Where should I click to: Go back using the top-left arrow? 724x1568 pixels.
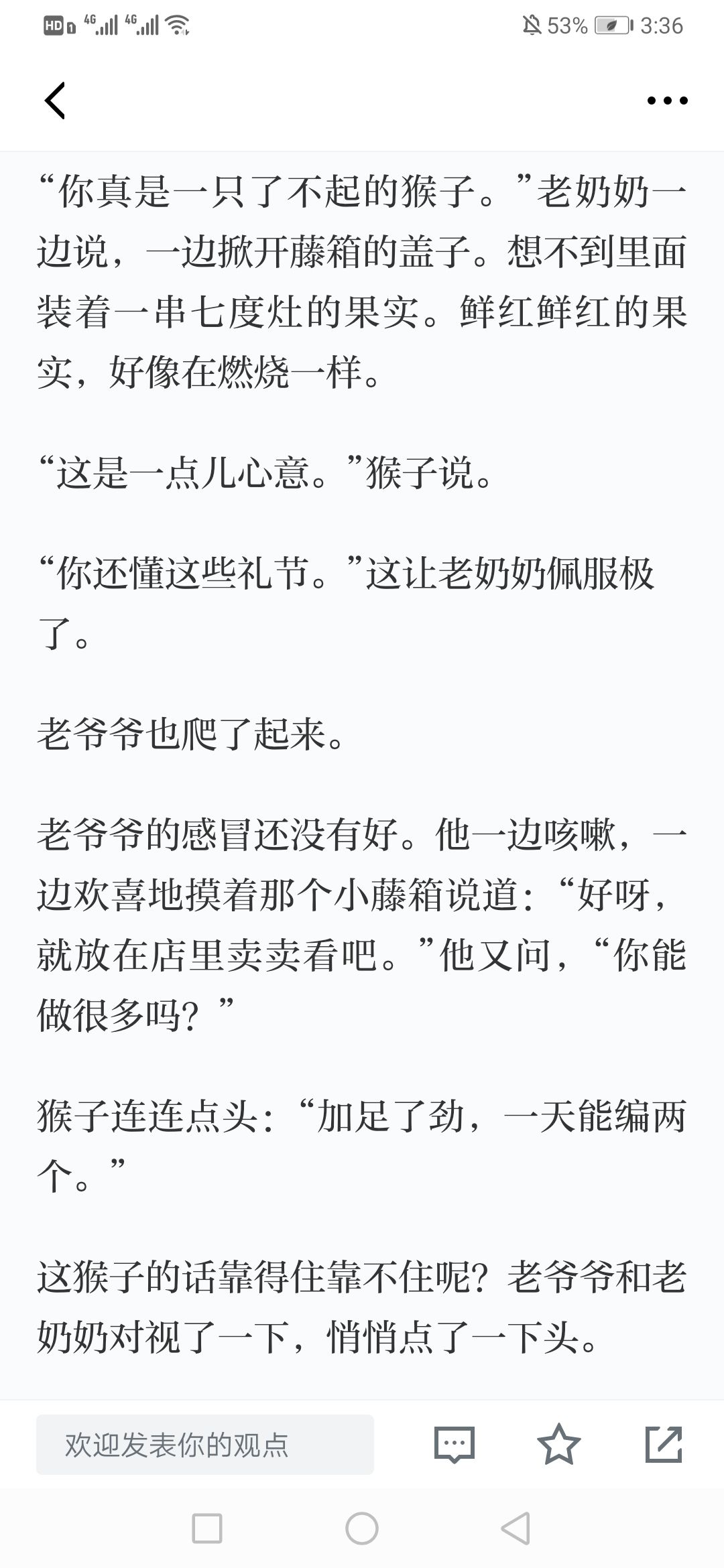click(55, 101)
